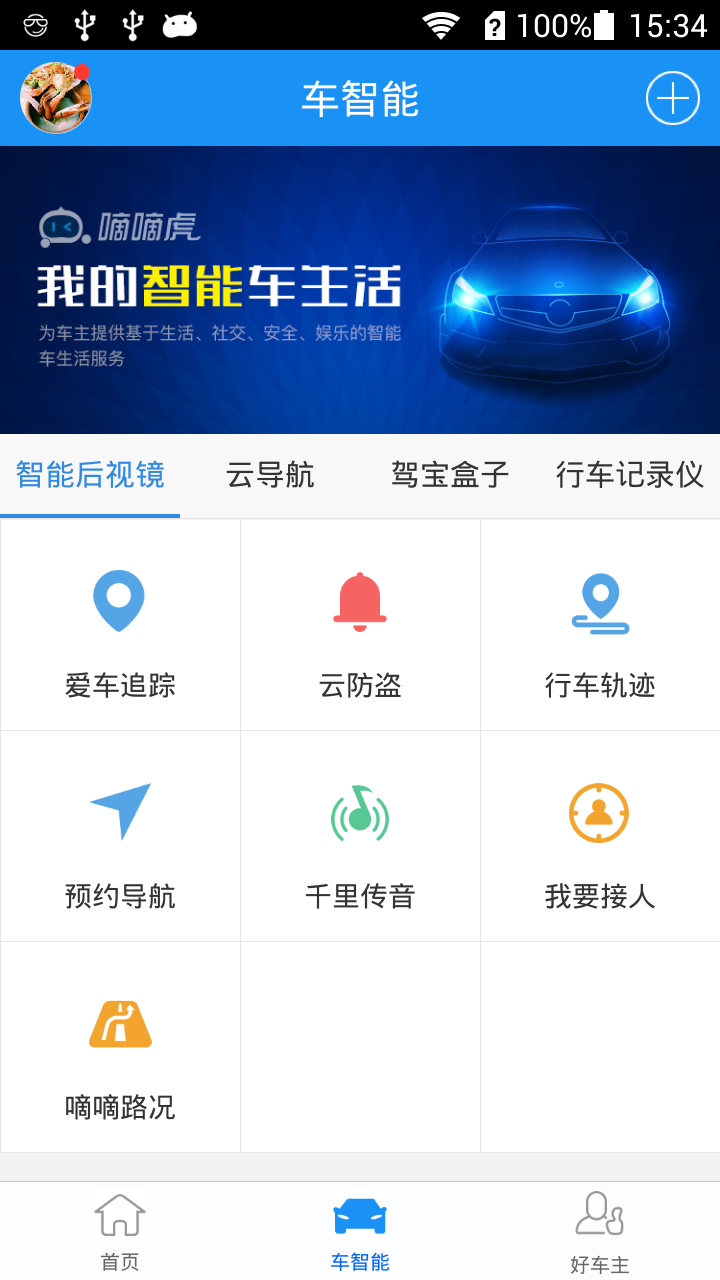Open the profile avatar in the header
Screen dimensions: 720x1280
point(56,98)
